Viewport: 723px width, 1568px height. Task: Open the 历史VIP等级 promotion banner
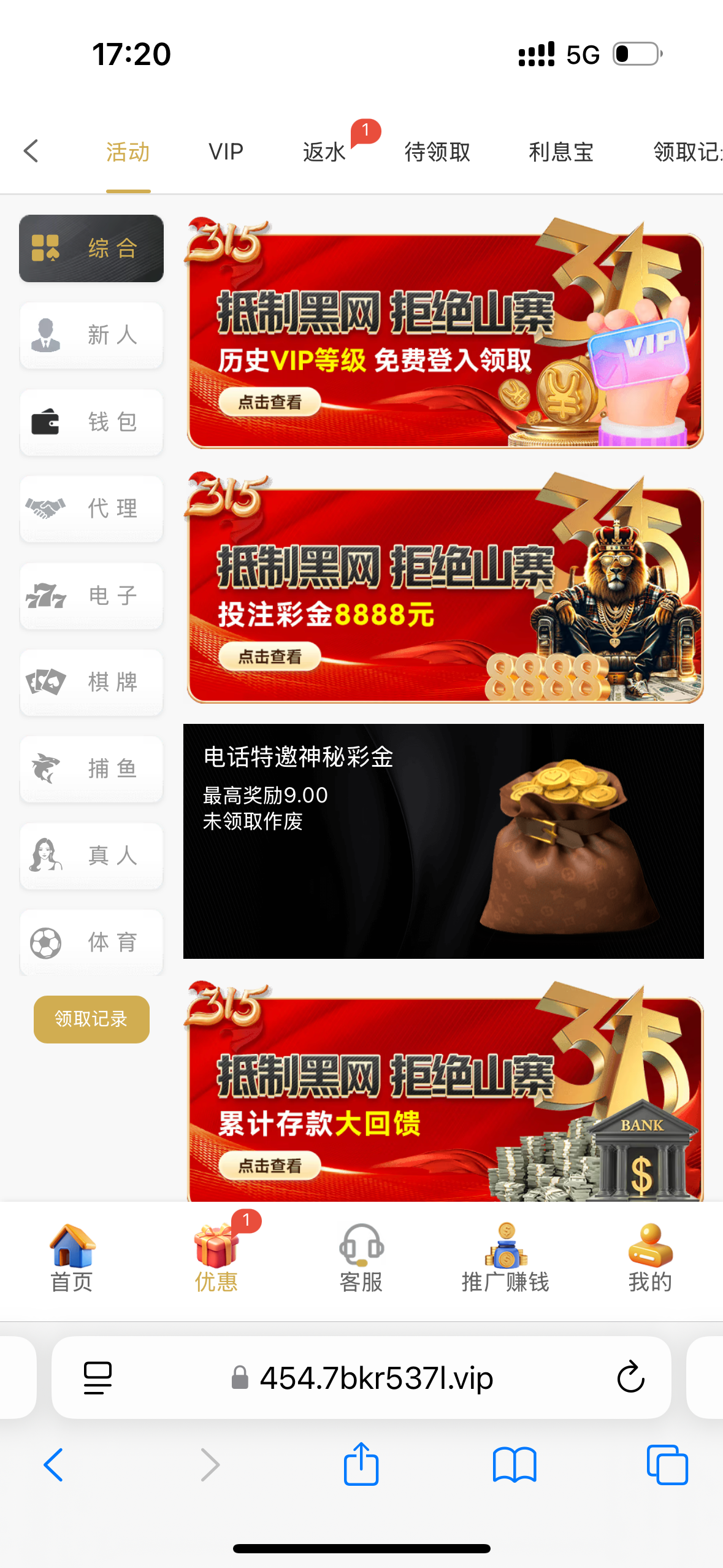(x=444, y=334)
